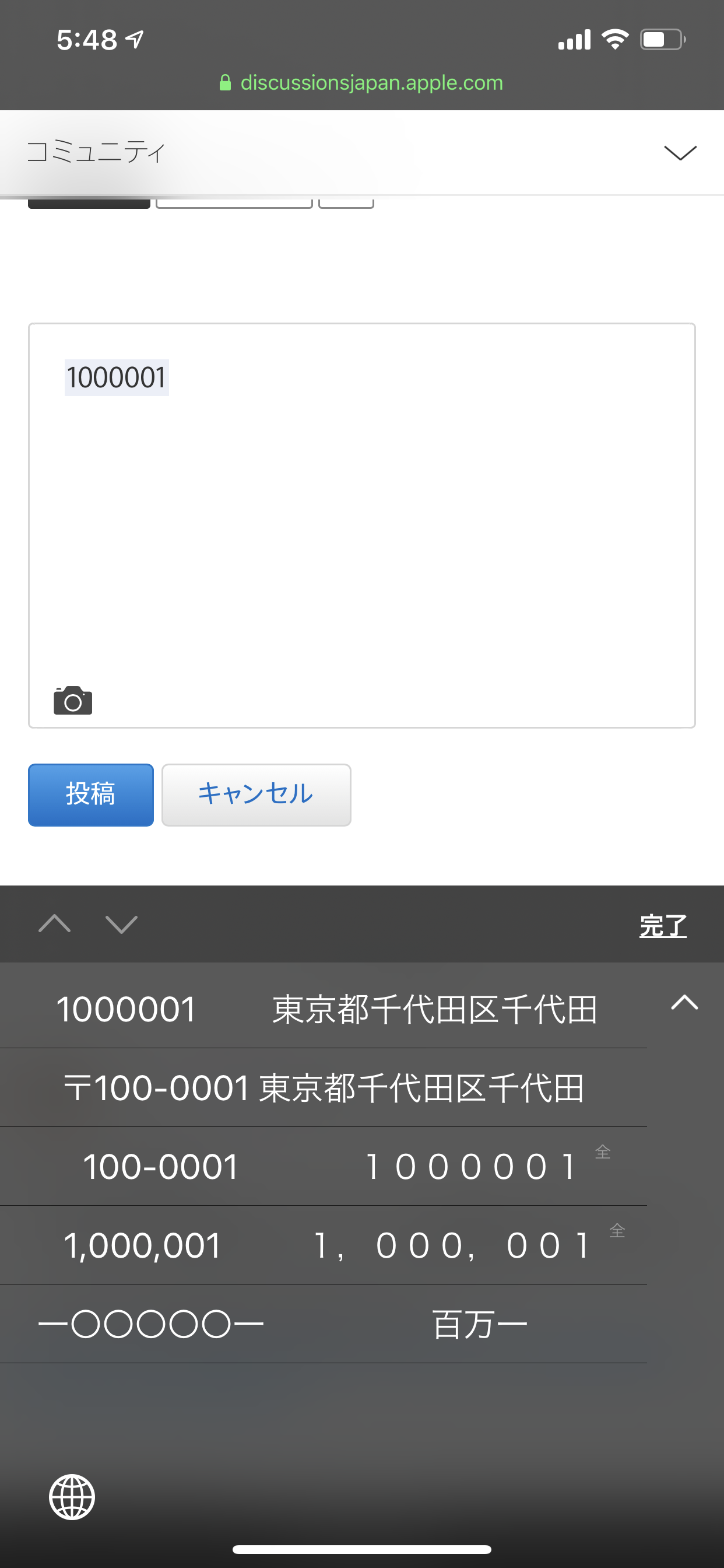The height and width of the screenshot is (1568, 724).
Task: Choose the half-width 1000001 candidate
Action: pos(126,1009)
